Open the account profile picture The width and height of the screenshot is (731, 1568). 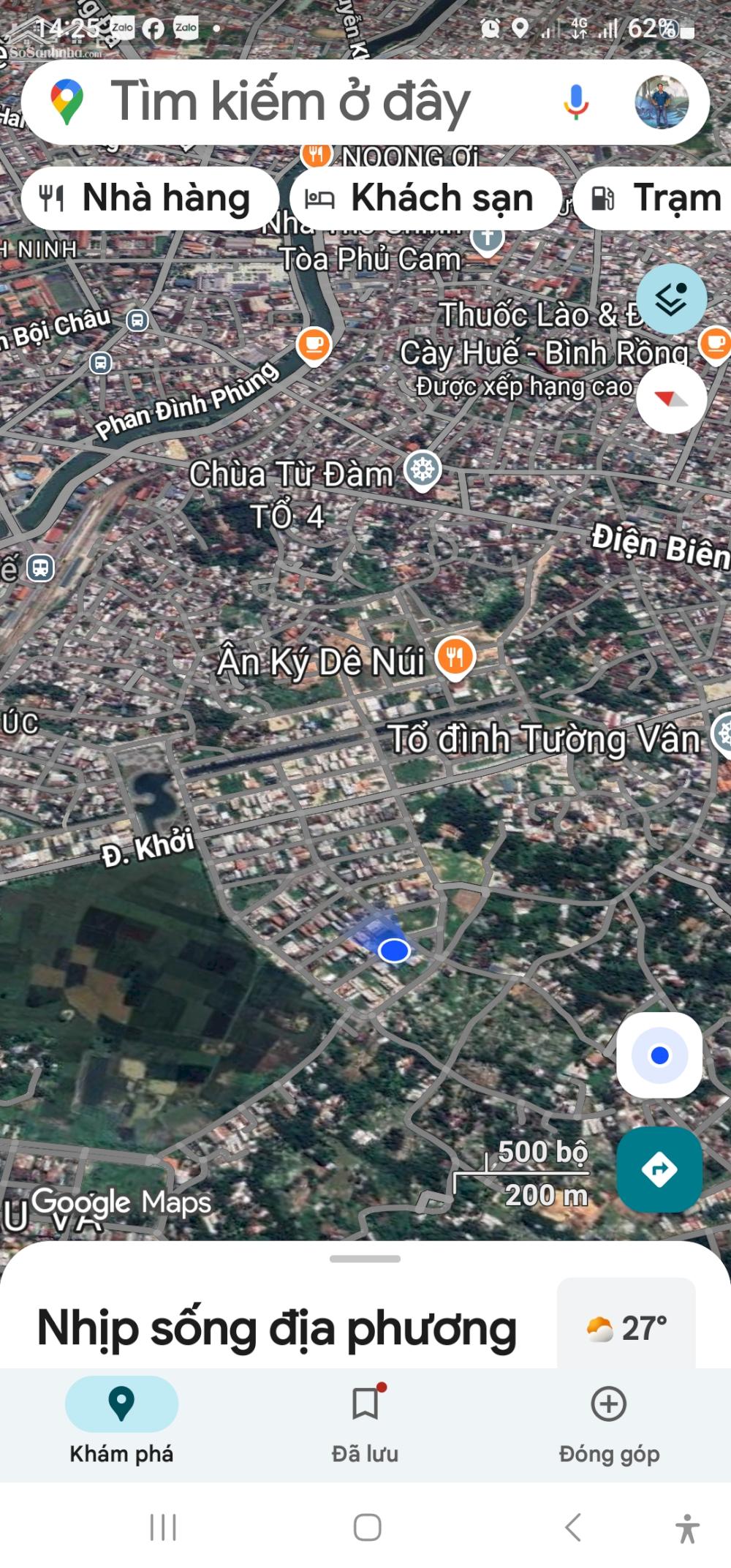point(662,102)
